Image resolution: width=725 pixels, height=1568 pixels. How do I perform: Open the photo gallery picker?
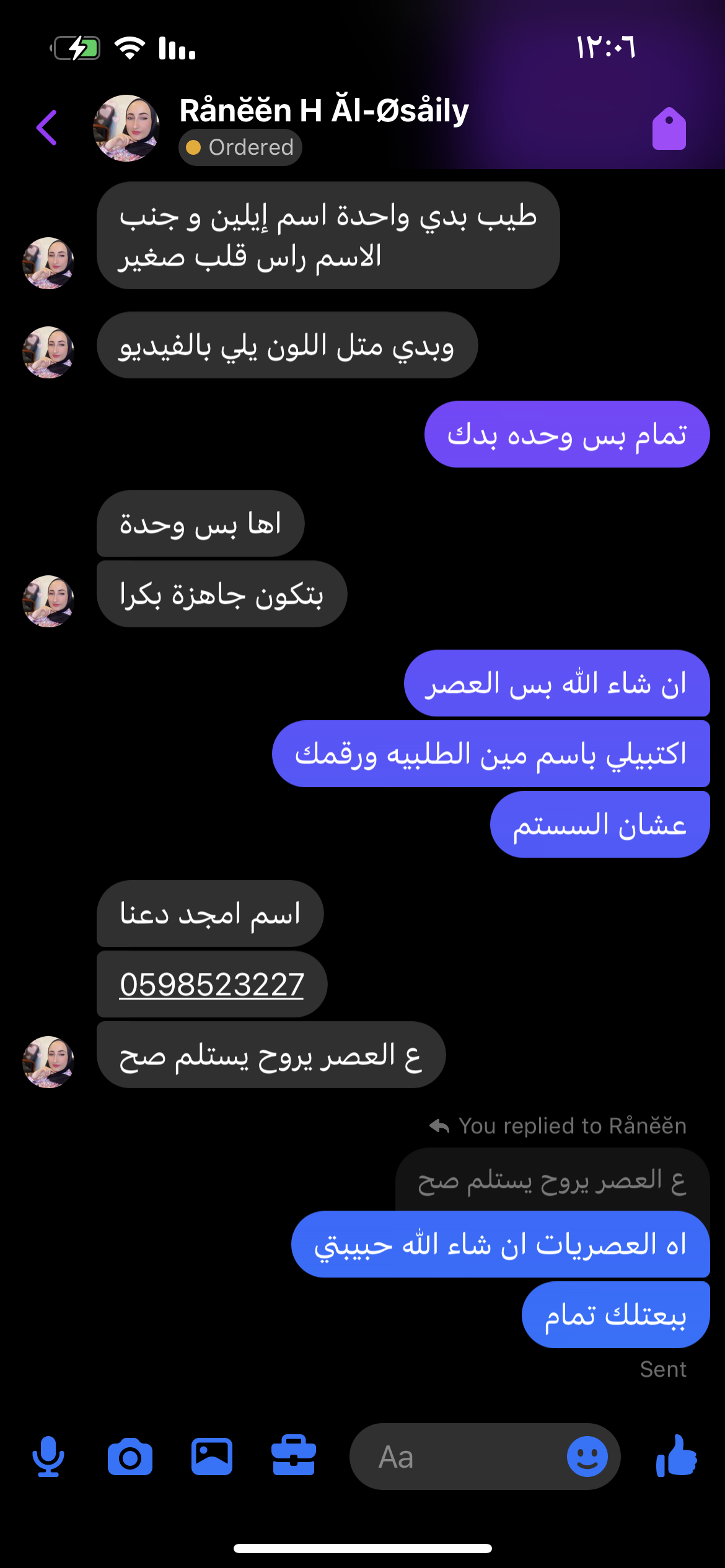click(x=212, y=1457)
